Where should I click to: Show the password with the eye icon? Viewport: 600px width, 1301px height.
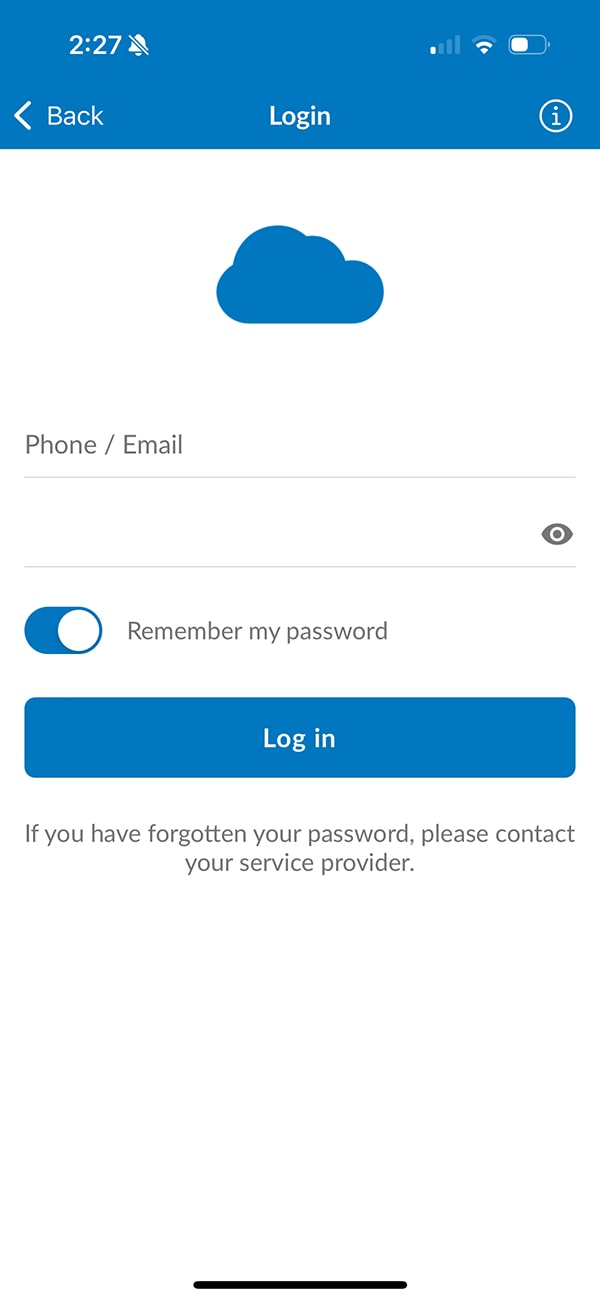pyautogui.click(x=557, y=535)
